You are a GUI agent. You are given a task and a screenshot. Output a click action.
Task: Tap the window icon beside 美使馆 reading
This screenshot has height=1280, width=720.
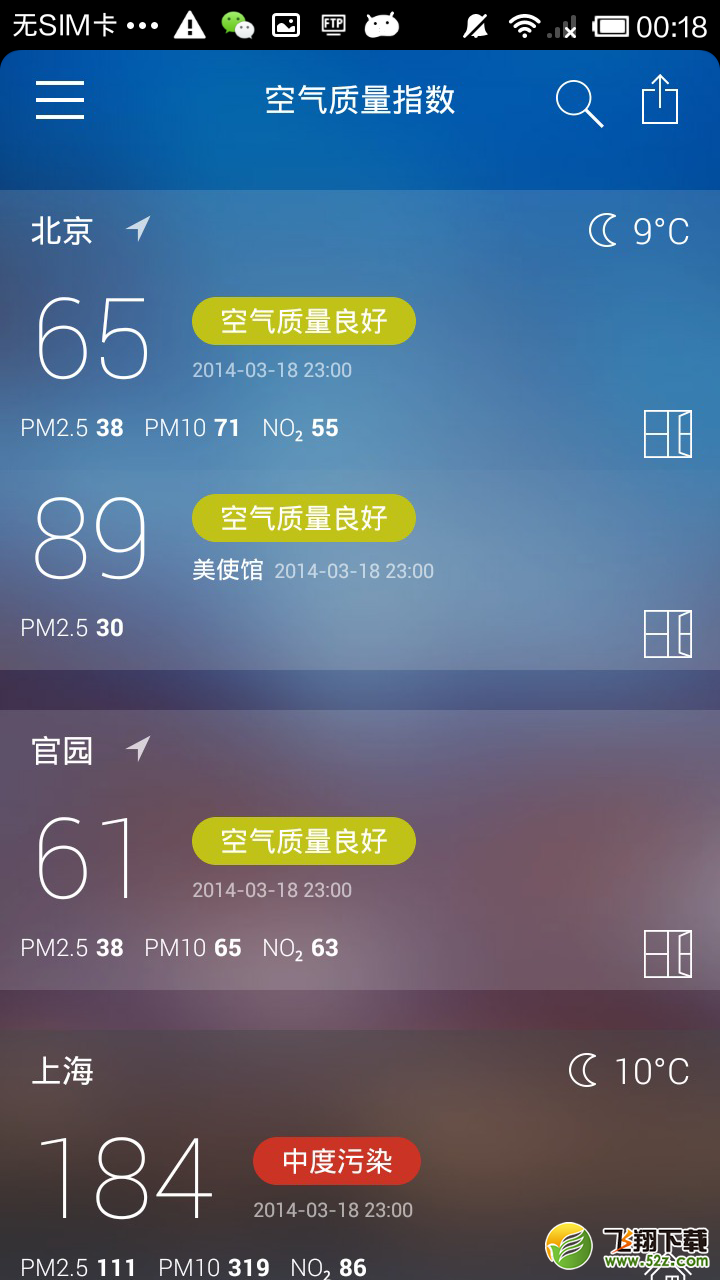(x=668, y=634)
